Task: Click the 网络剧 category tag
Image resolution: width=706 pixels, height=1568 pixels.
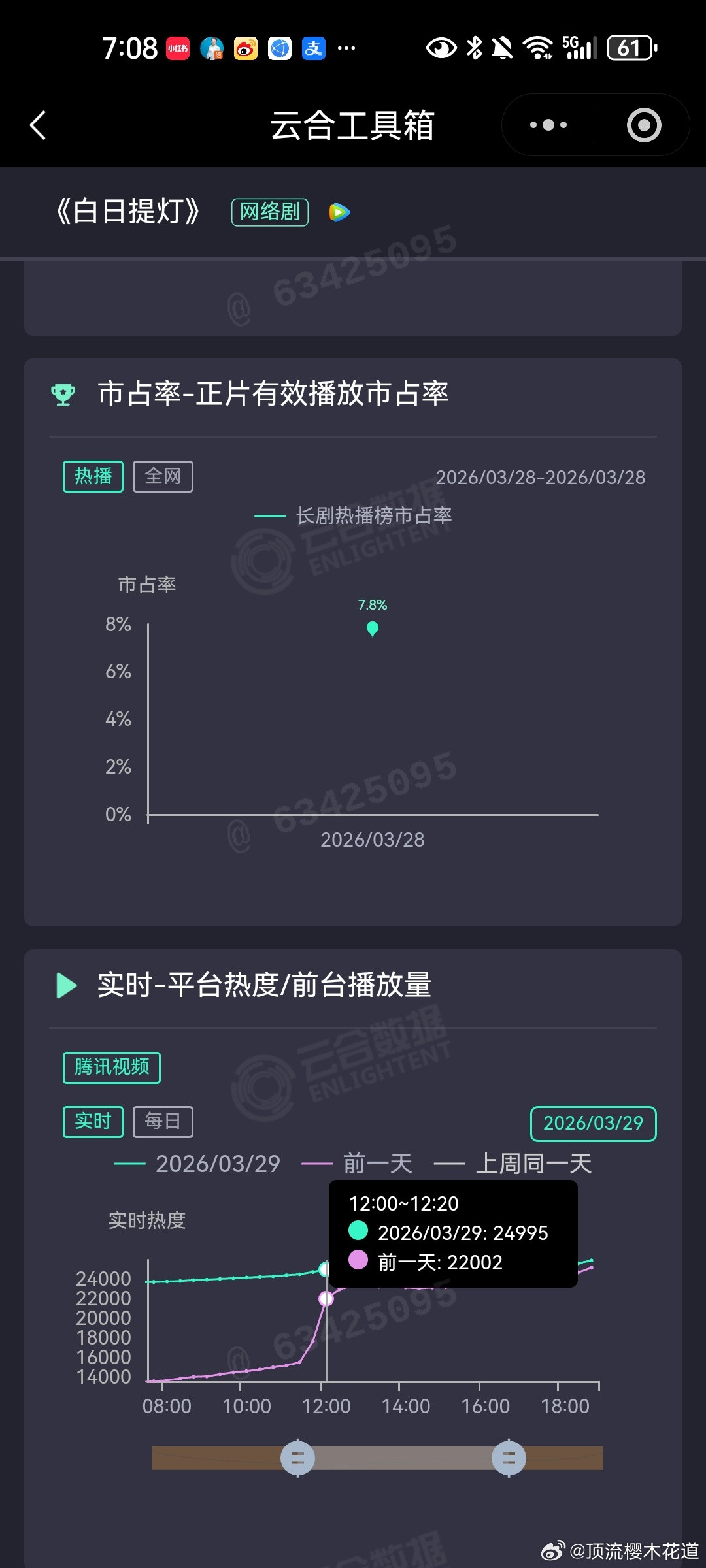Action: click(x=269, y=212)
